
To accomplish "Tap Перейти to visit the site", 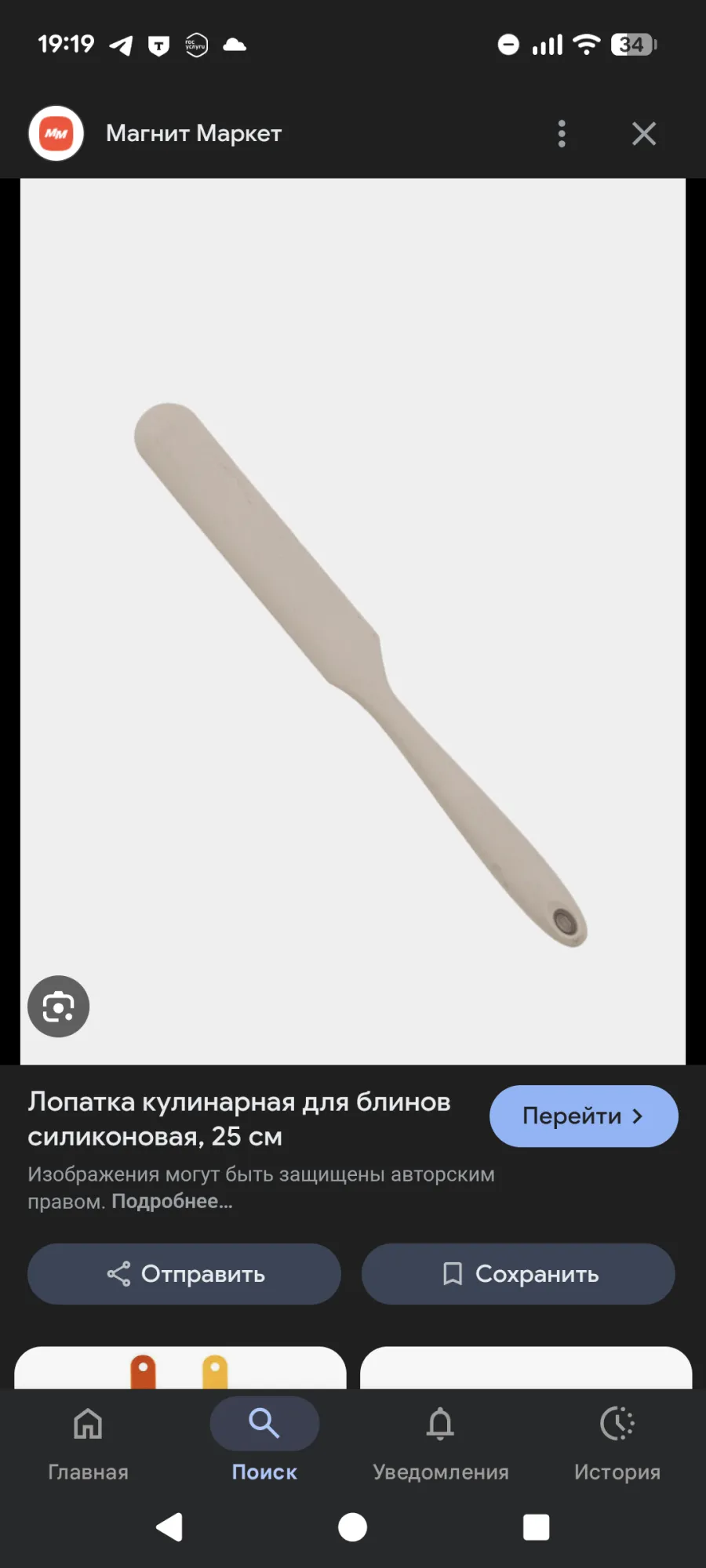I will 584,1116.
